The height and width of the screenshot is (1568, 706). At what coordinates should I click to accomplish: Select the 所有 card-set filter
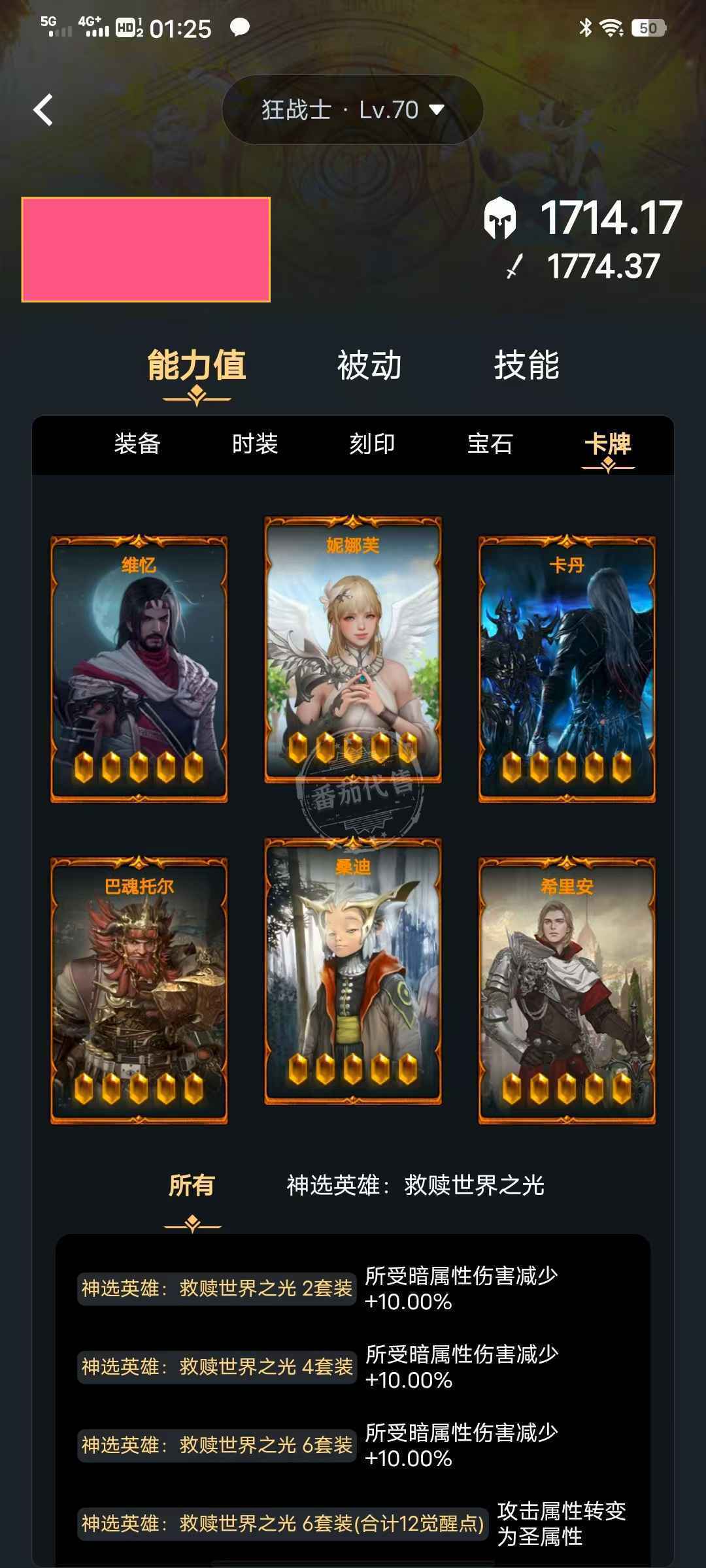[192, 1185]
